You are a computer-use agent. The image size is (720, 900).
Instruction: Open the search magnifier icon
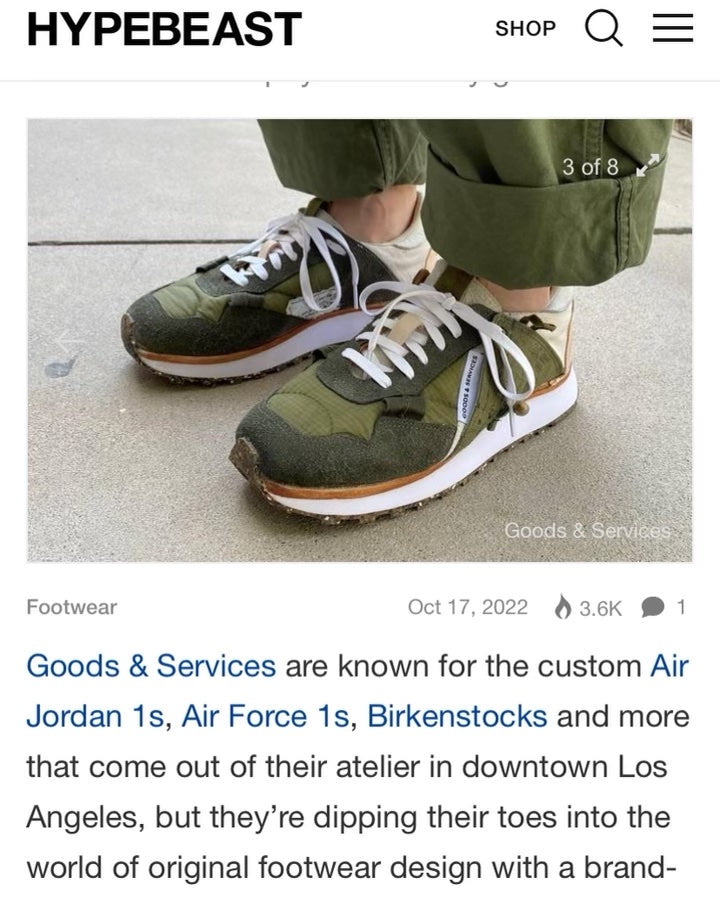[x=603, y=30]
